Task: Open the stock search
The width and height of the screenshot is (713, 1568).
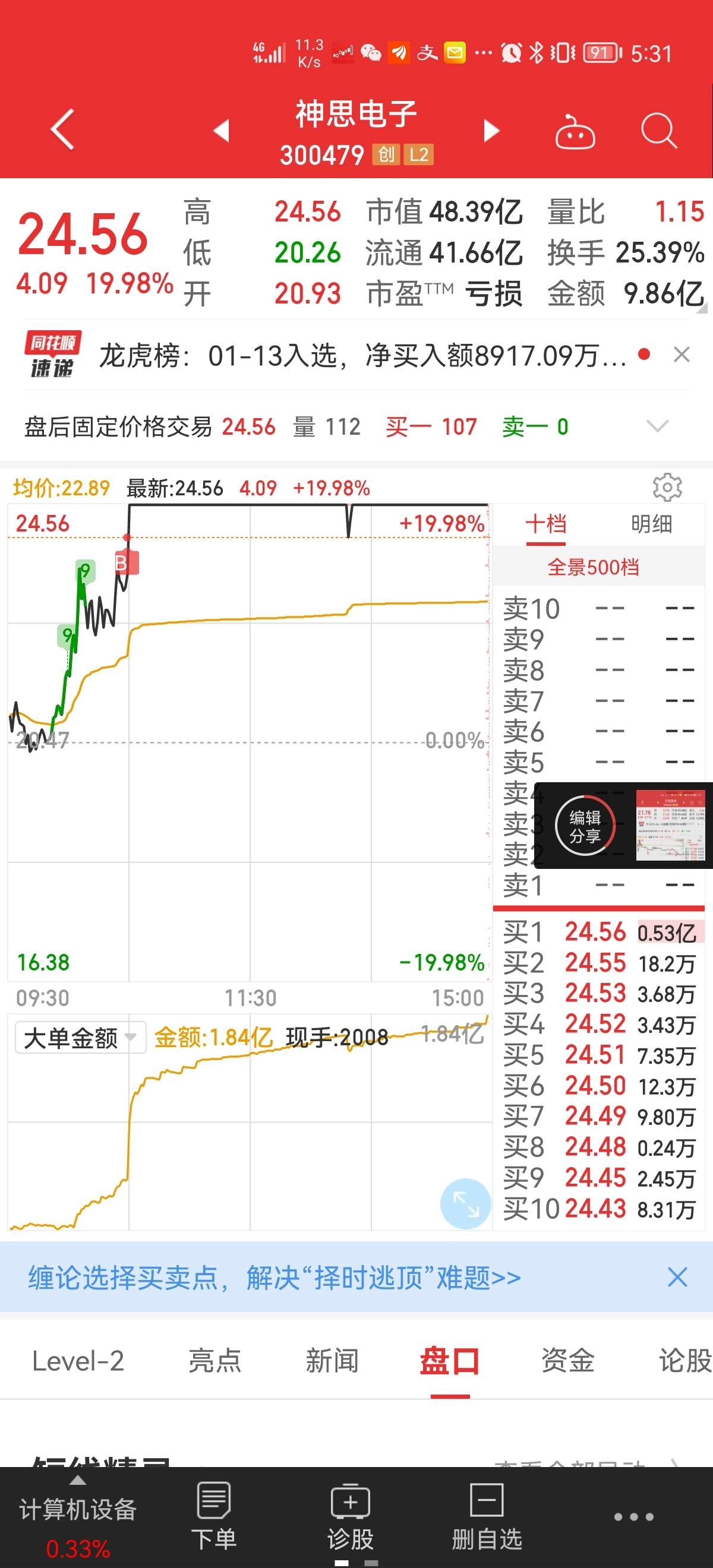Action: pyautogui.click(x=658, y=130)
